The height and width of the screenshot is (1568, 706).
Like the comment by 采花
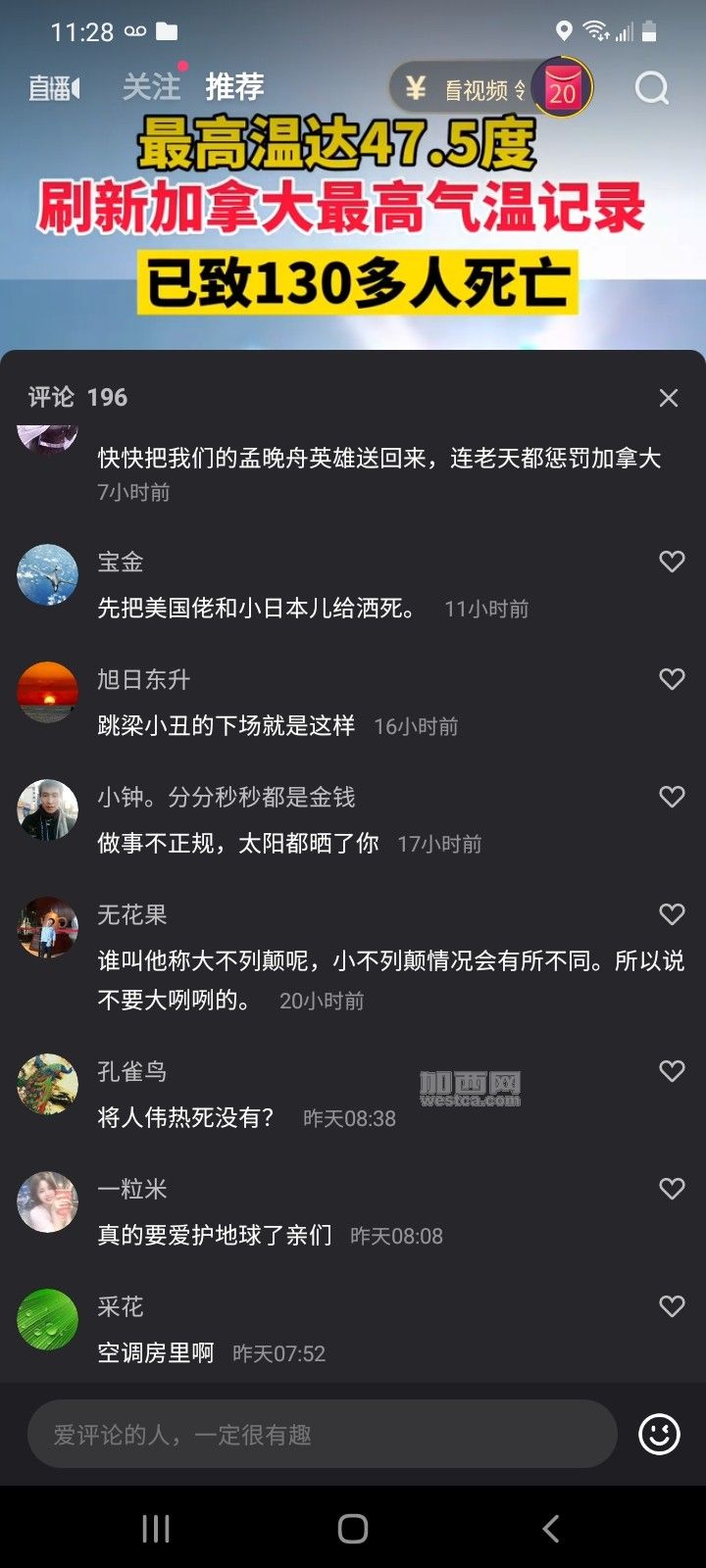(672, 1306)
